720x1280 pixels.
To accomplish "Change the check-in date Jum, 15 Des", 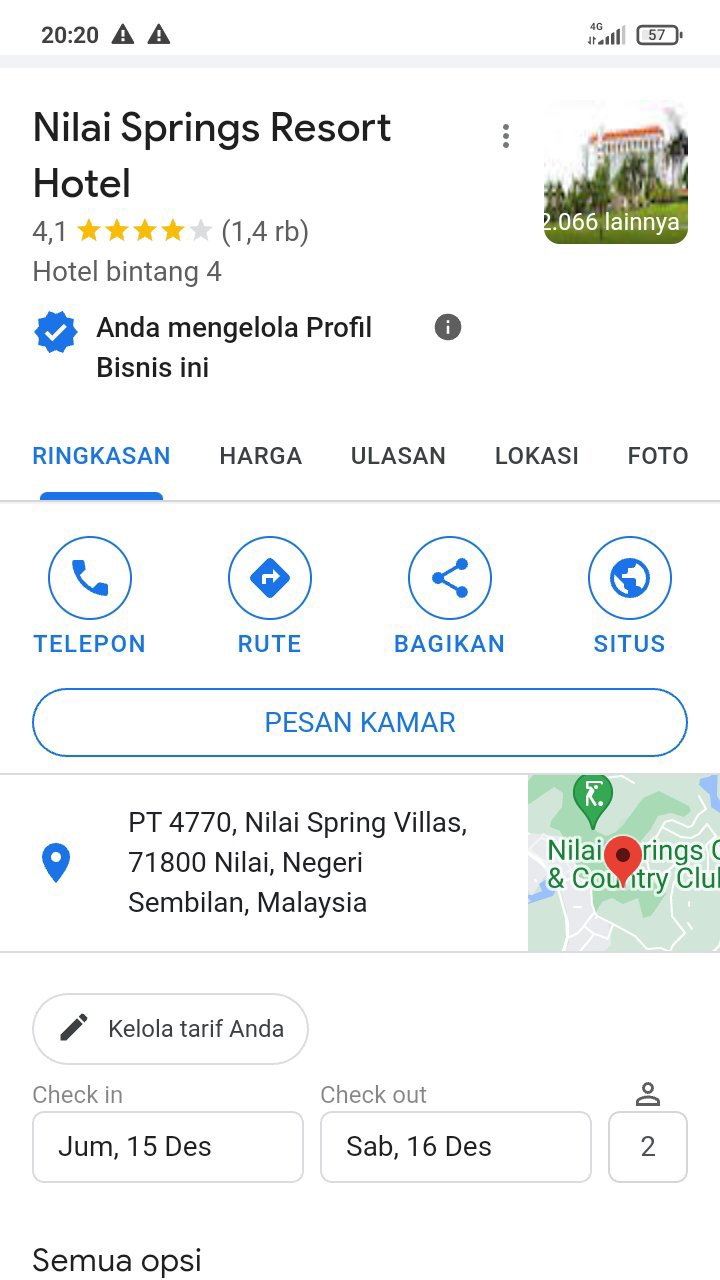I will 168,1146.
